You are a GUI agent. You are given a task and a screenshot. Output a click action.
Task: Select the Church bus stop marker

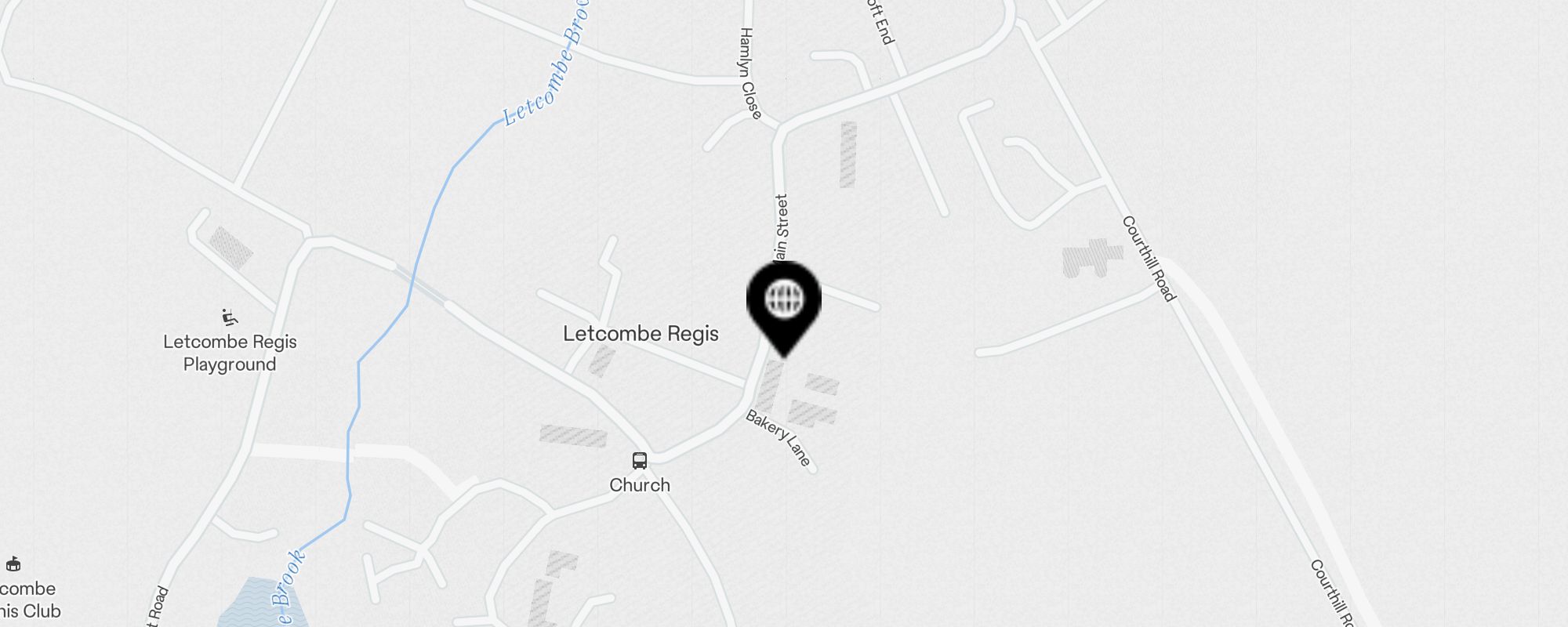(x=640, y=461)
